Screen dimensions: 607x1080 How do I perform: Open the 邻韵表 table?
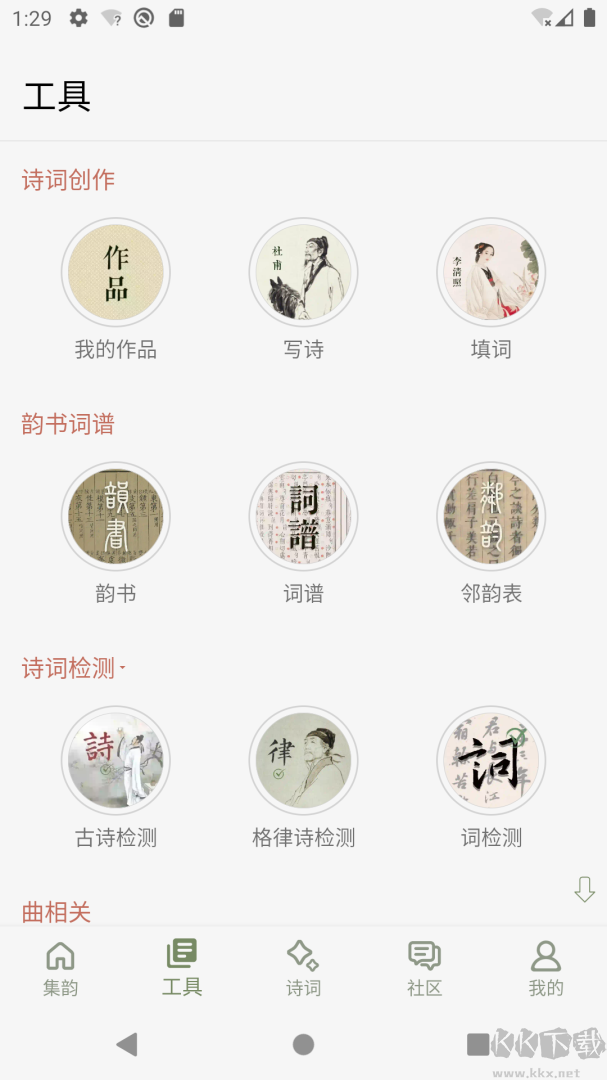[491, 516]
